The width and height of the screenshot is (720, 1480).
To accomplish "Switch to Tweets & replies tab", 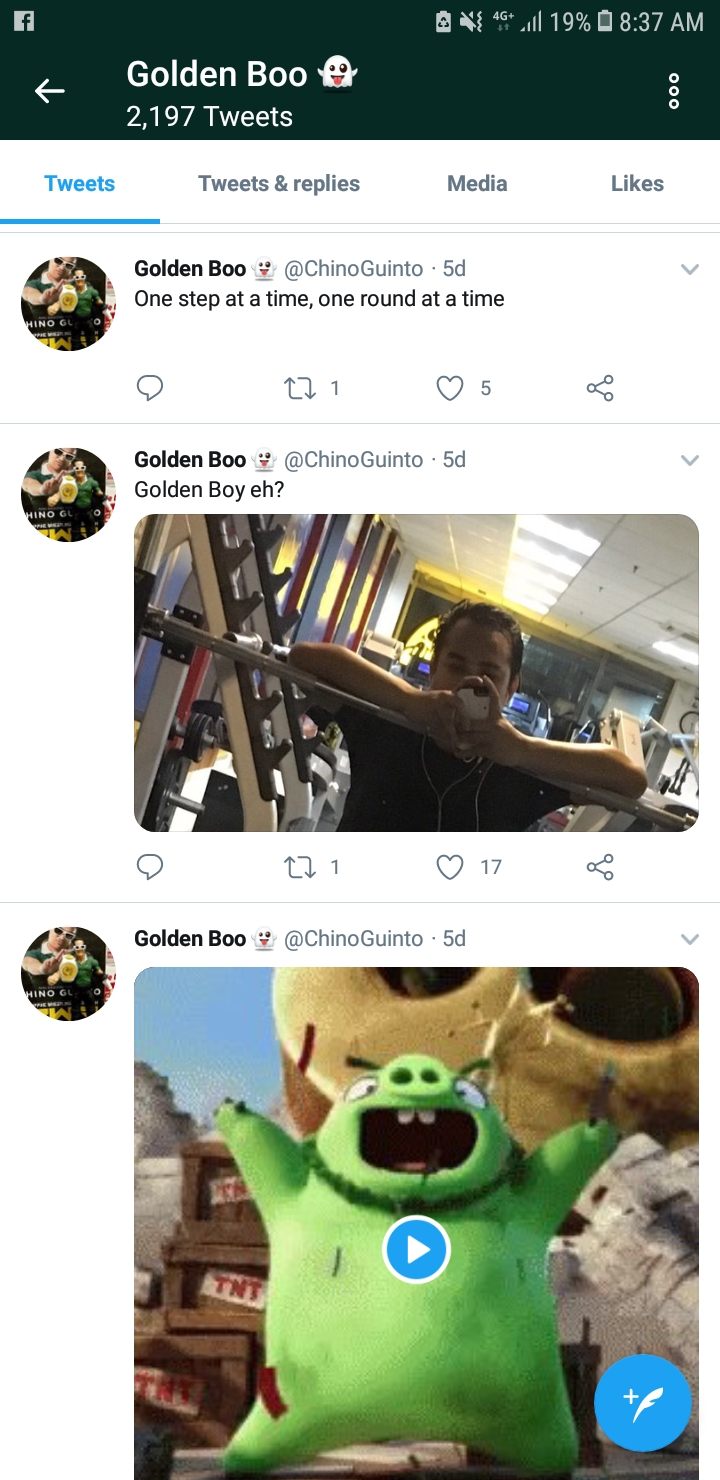I will [x=279, y=183].
